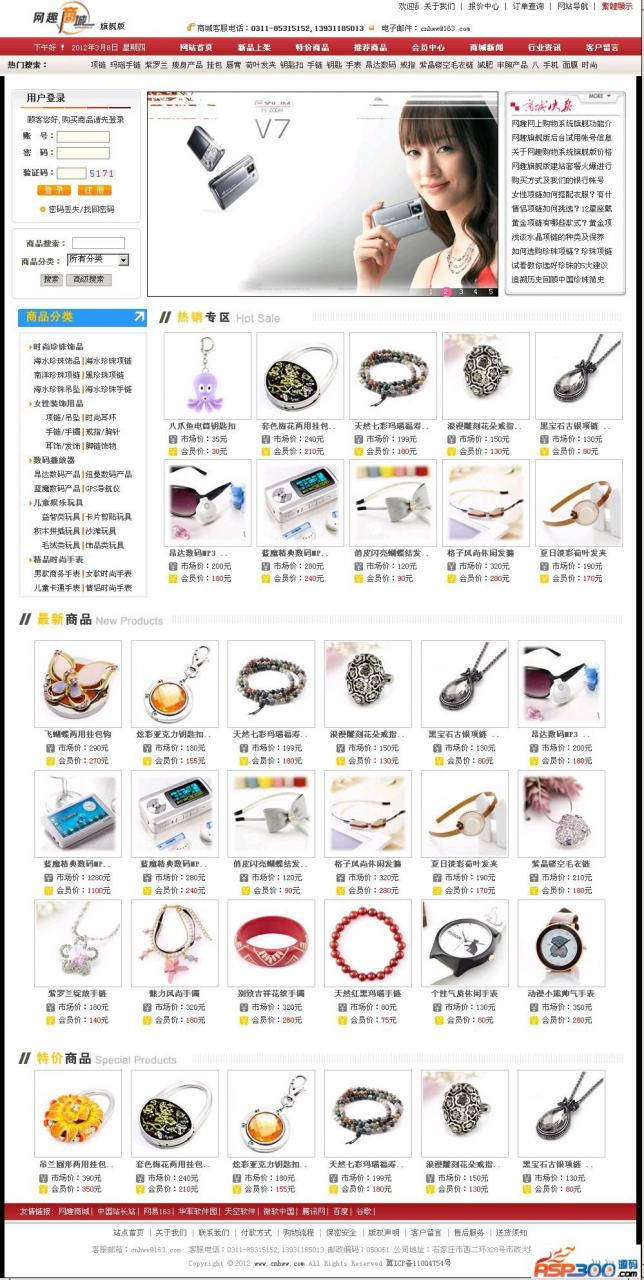Open 特价商品 in the navigation bar
Viewport: 644px width, 1280px height.
pos(312,47)
